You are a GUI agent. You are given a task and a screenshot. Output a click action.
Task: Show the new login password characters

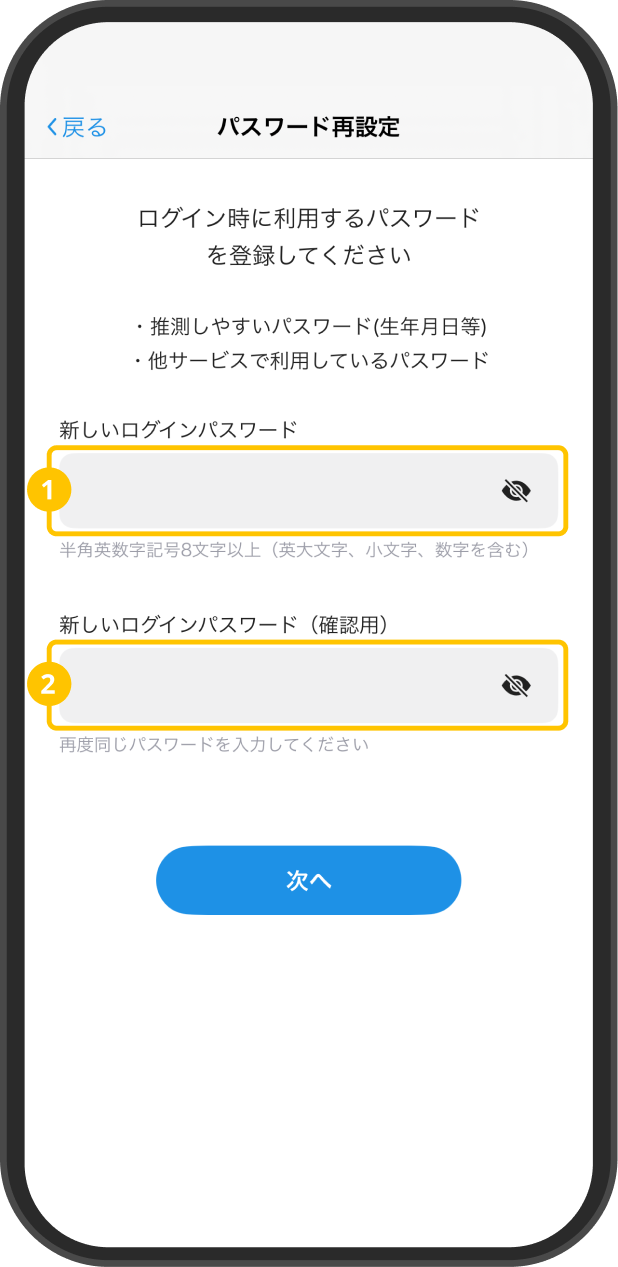pos(515,491)
